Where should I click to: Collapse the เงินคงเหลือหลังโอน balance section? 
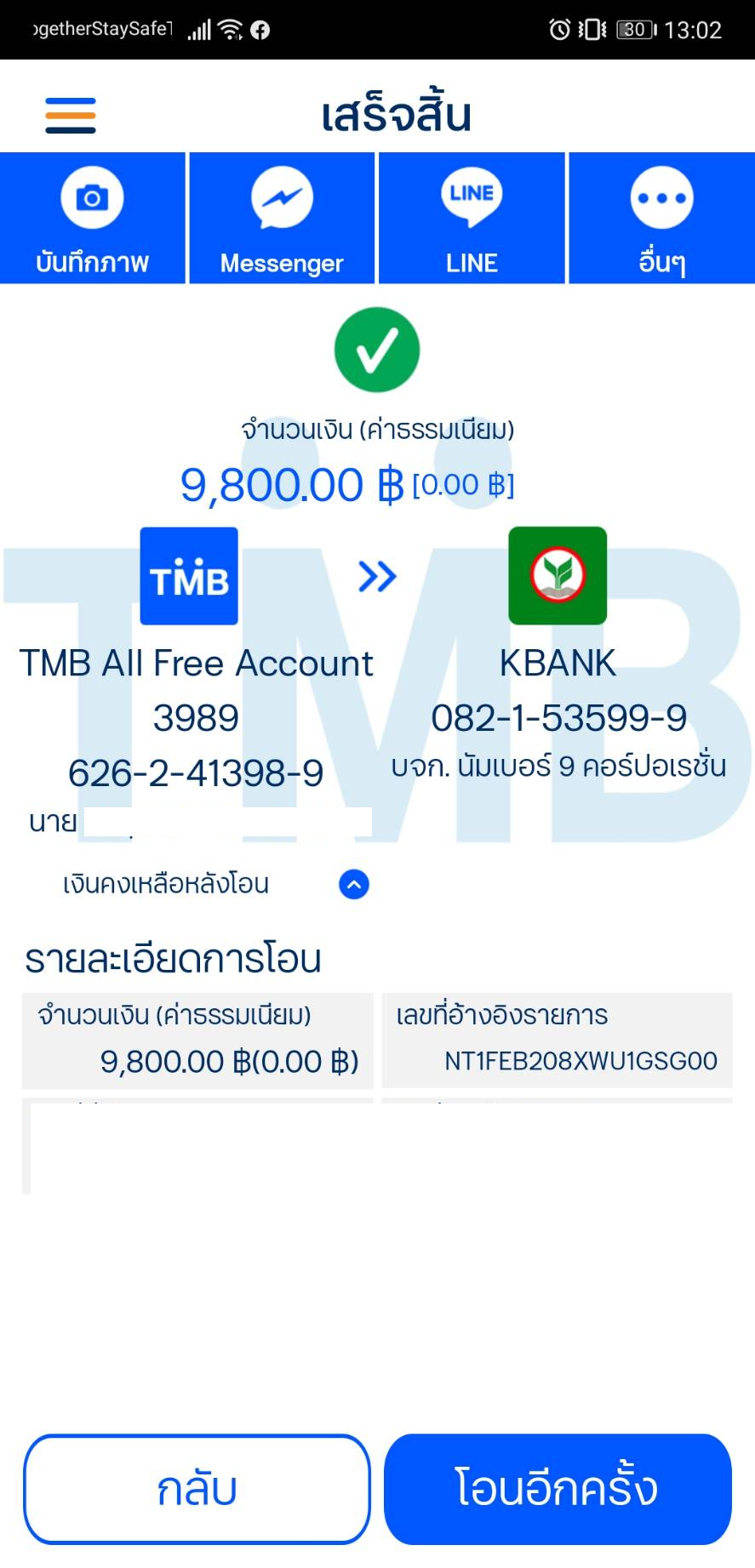click(x=354, y=885)
